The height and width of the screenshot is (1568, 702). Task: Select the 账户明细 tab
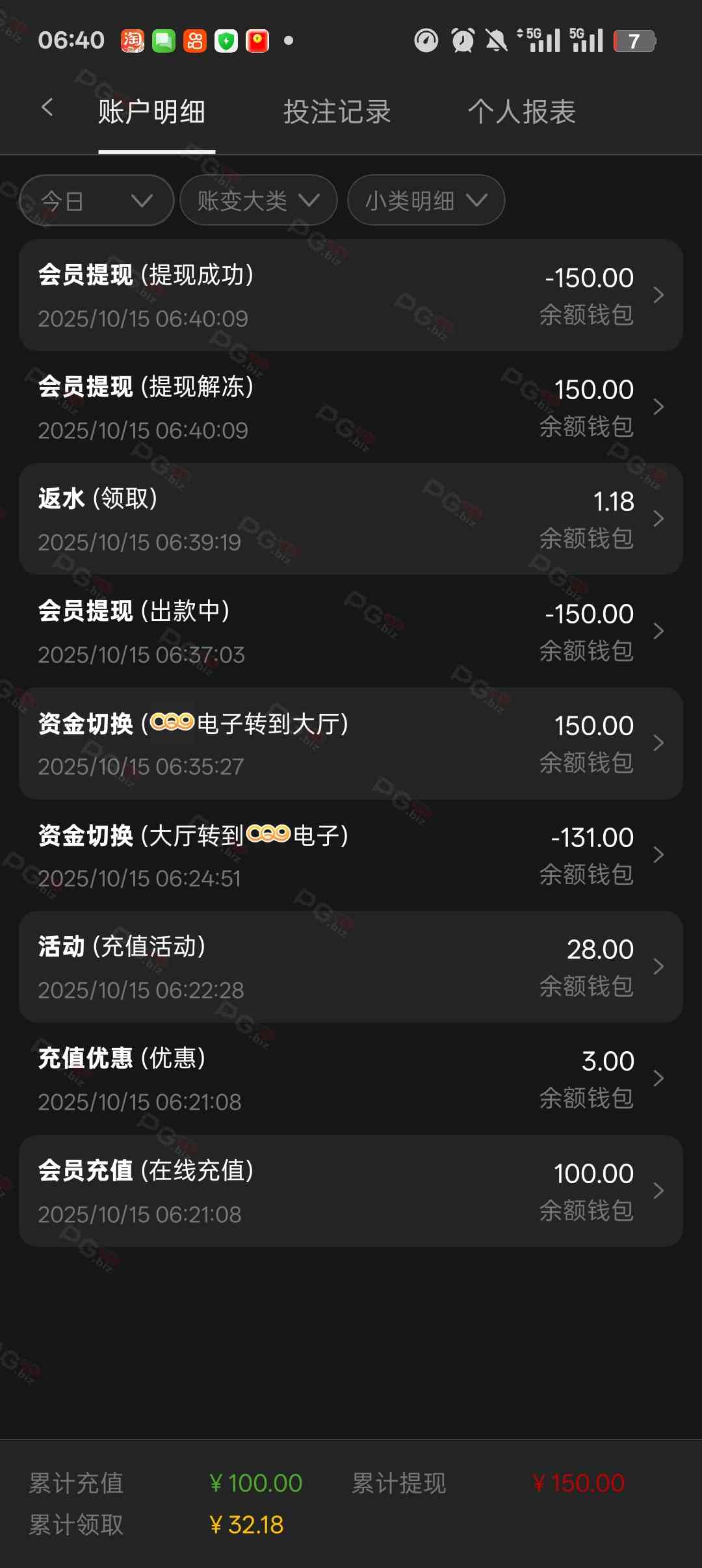[151, 112]
